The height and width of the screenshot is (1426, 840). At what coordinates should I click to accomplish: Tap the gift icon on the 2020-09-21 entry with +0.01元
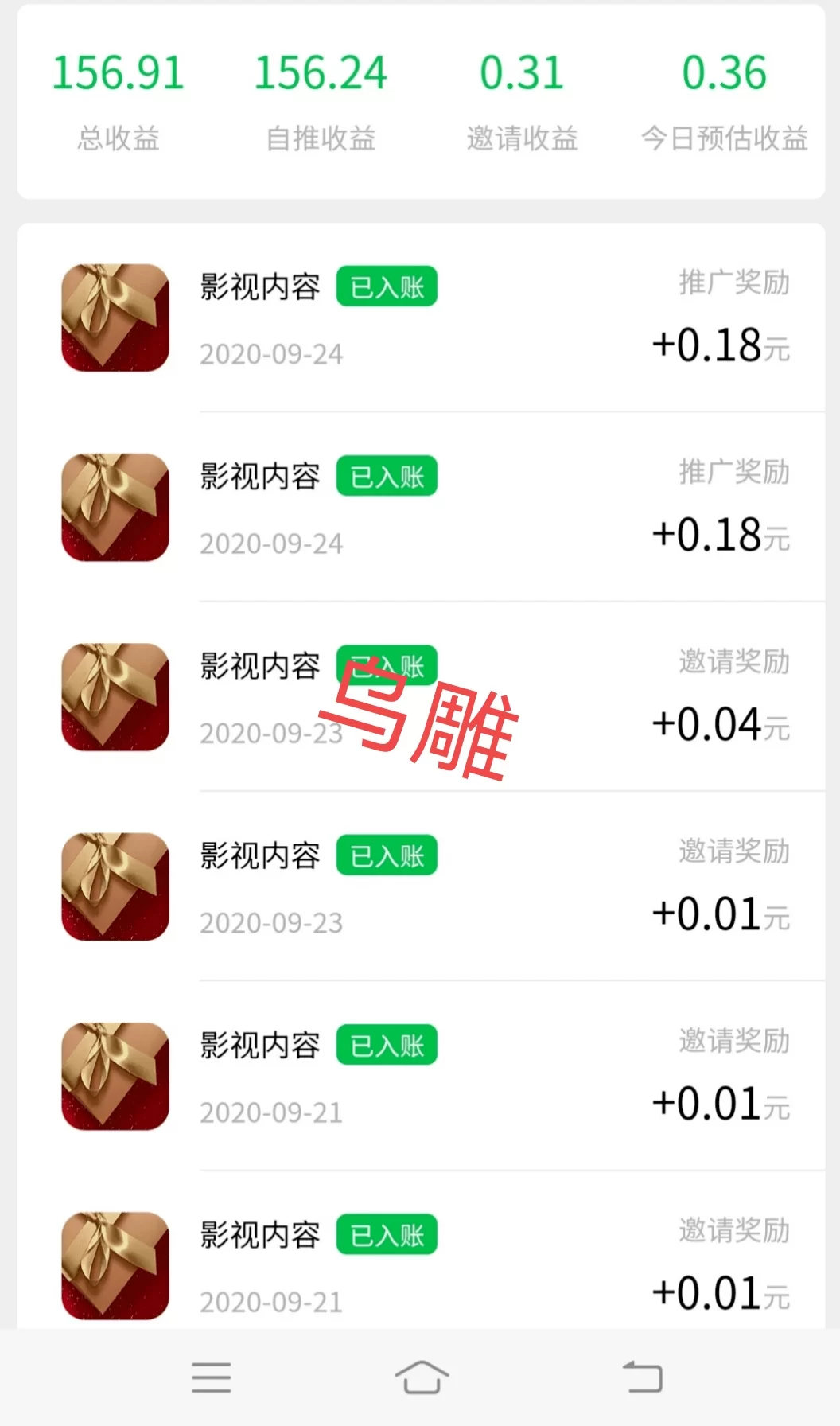click(x=115, y=1076)
